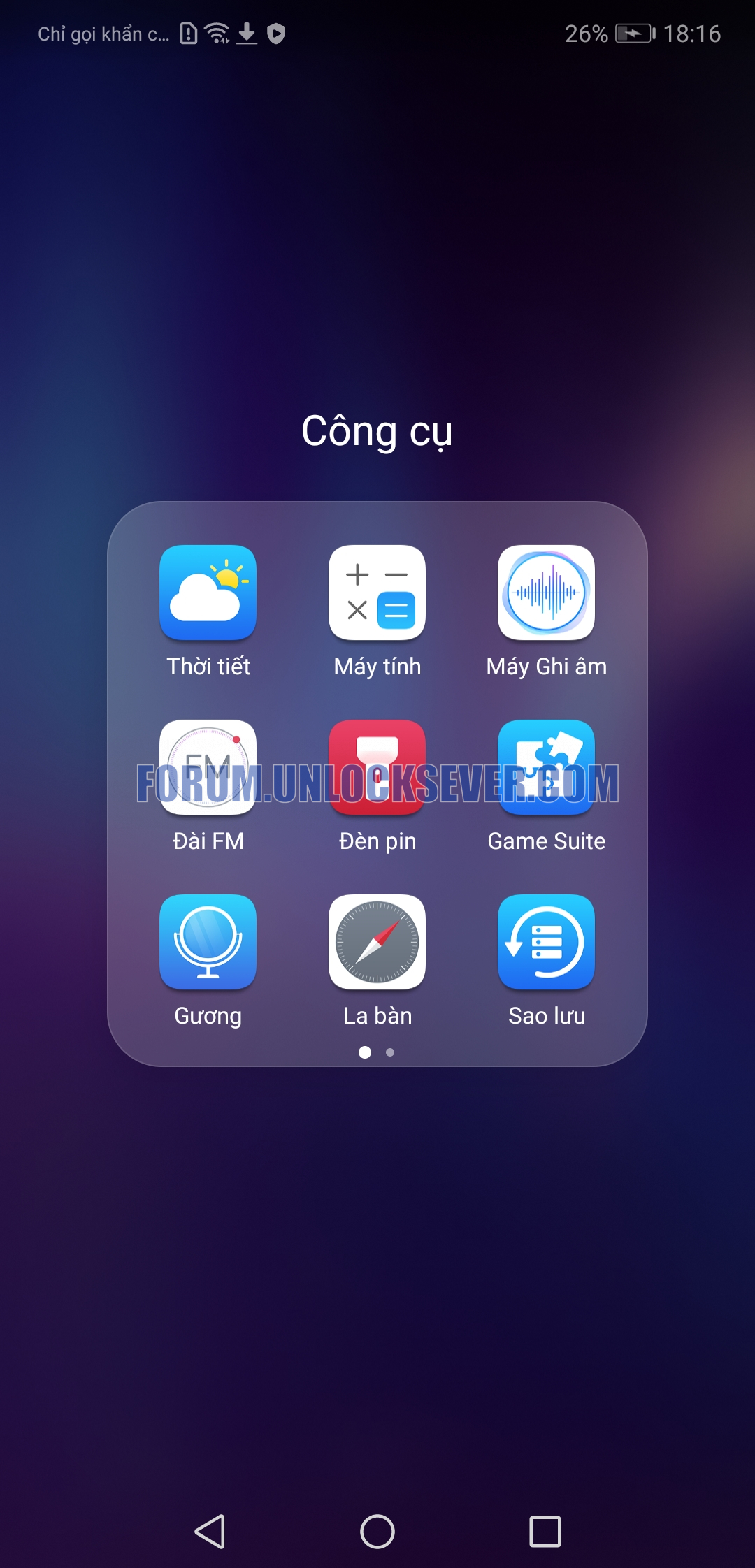Go to the home screen
This screenshot has height=1568, width=755.
point(377,1532)
